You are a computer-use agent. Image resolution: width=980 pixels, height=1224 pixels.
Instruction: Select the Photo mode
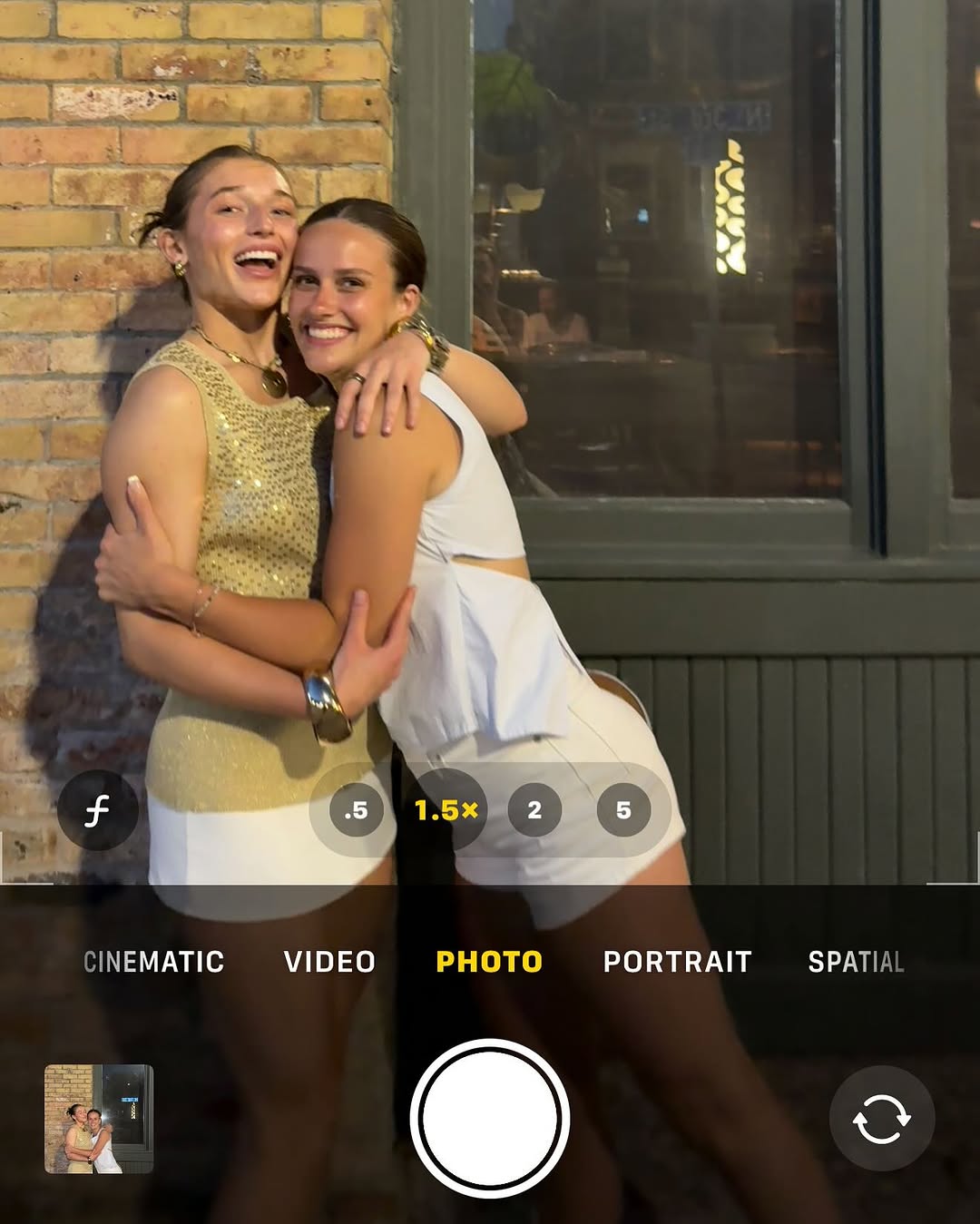click(x=489, y=962)
